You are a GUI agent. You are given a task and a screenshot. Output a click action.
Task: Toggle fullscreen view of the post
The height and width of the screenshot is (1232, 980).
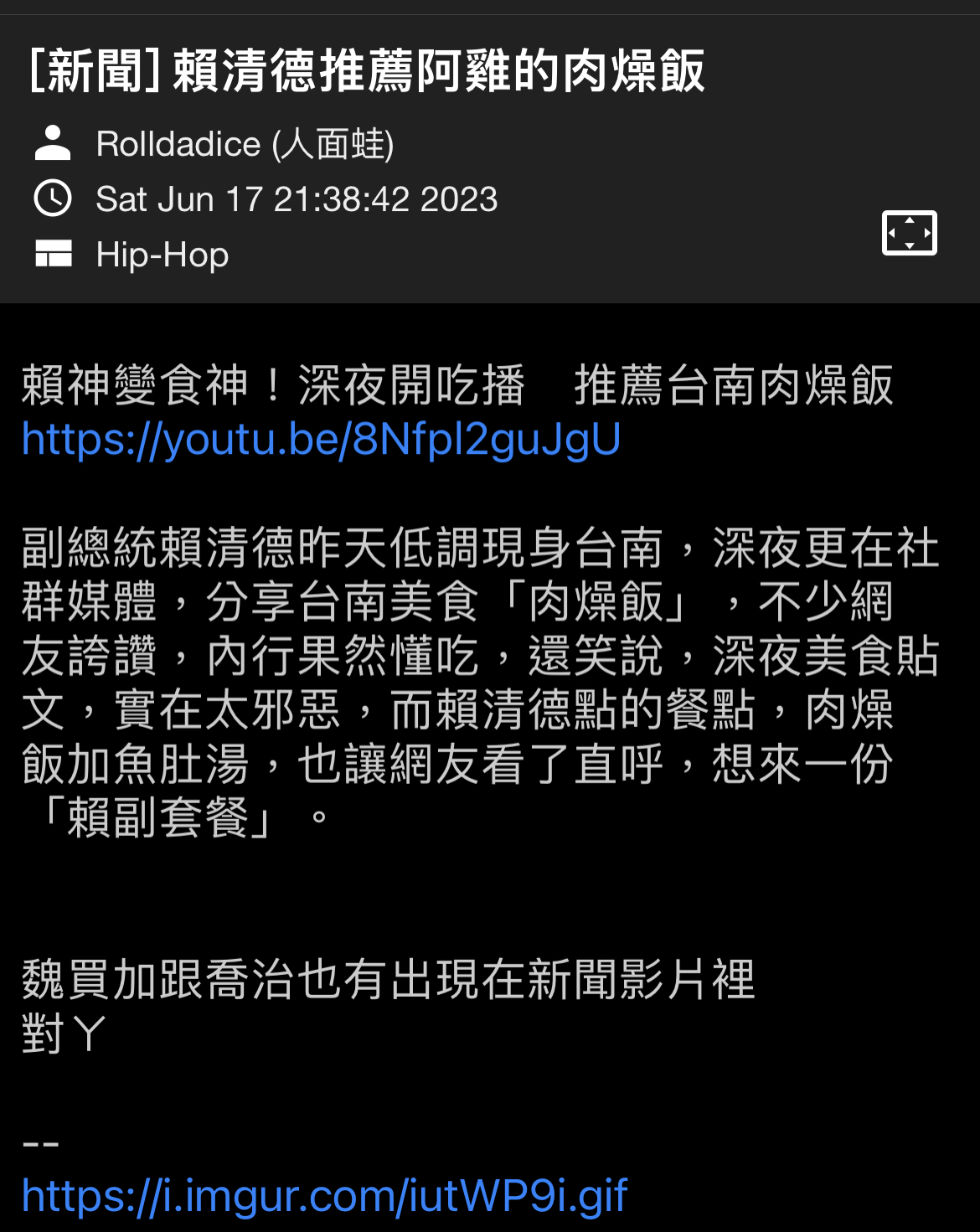(909, 233)
